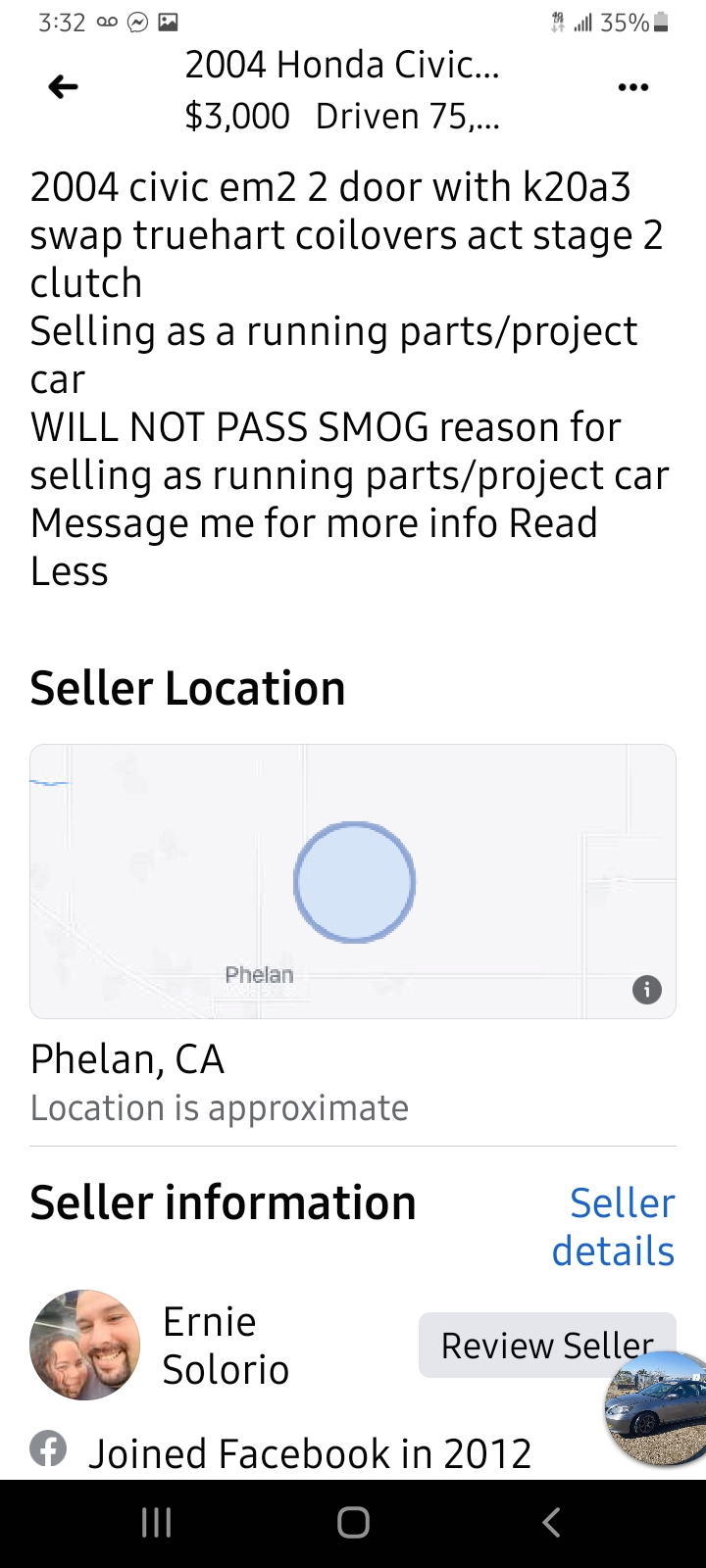
Task: Open the Phelan seller location map
Action: (353, 881)
